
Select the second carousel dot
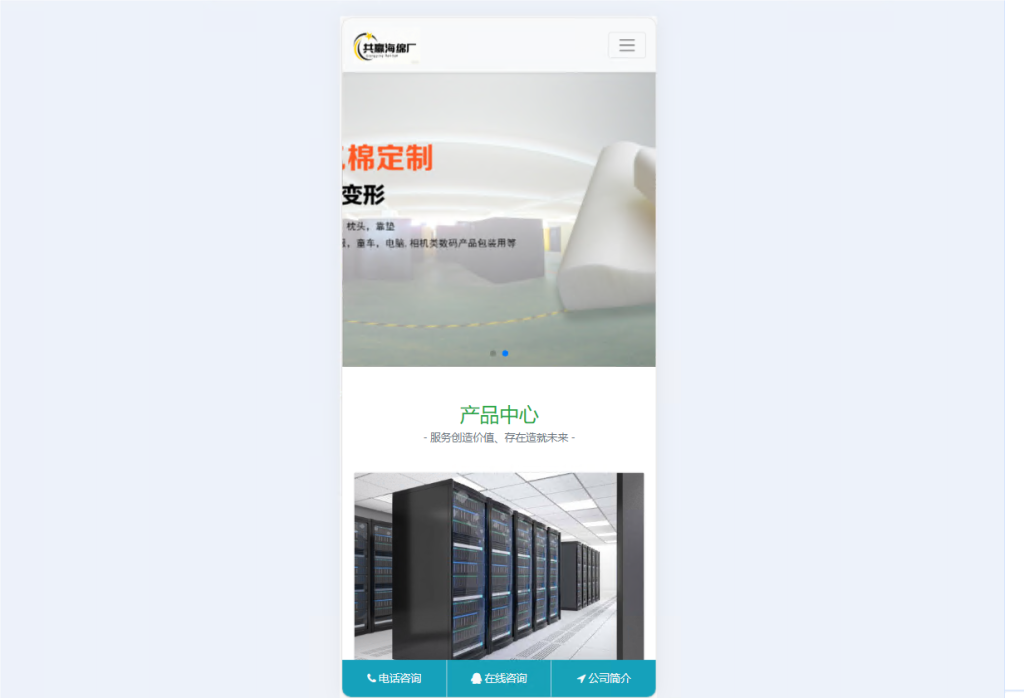505,353
